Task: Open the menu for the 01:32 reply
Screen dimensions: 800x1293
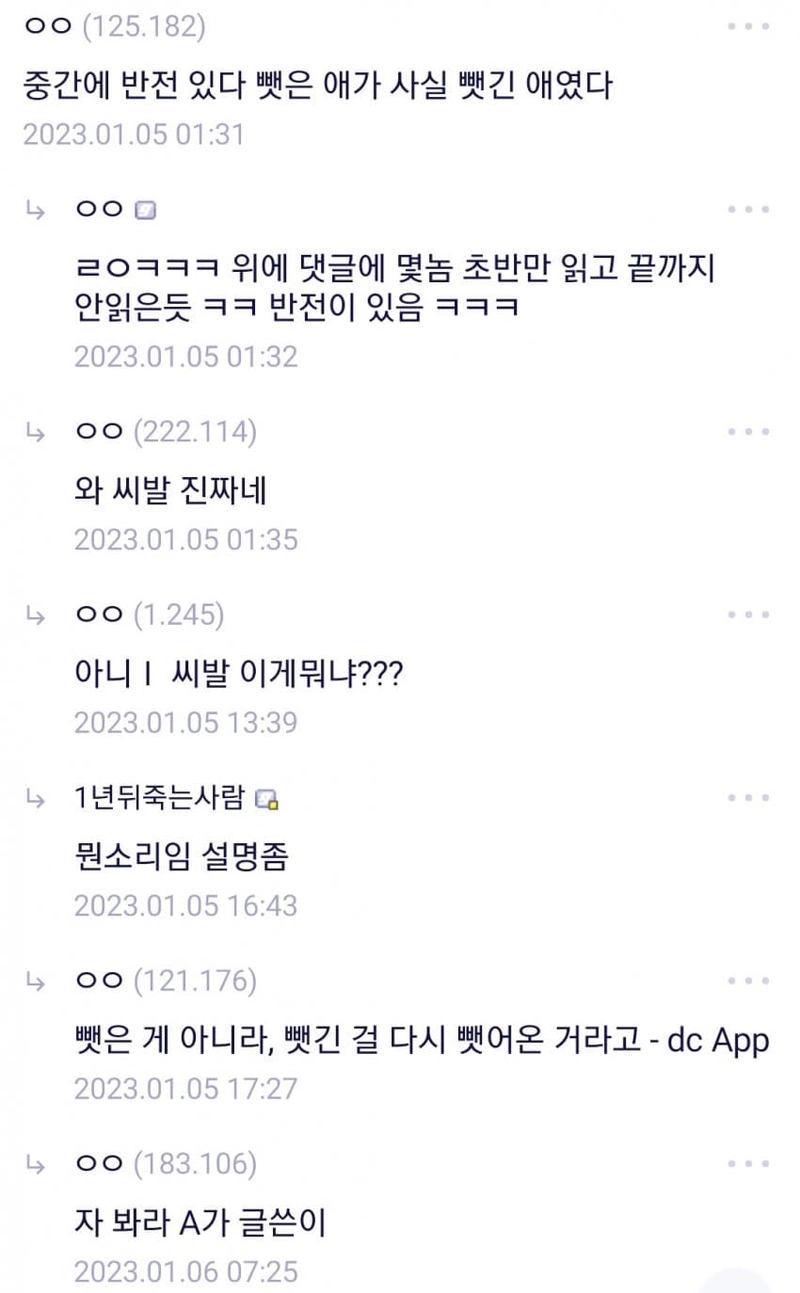Action: pos(748,210)
